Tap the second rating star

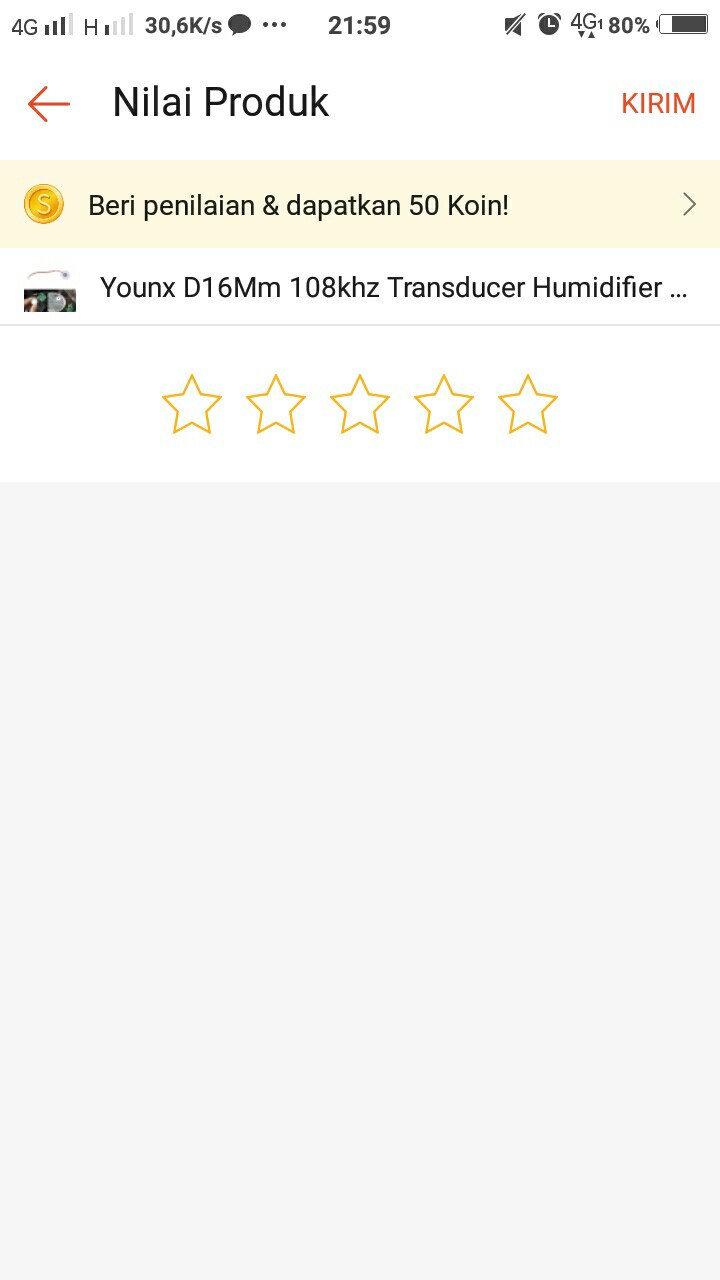(x=275, y=403)
